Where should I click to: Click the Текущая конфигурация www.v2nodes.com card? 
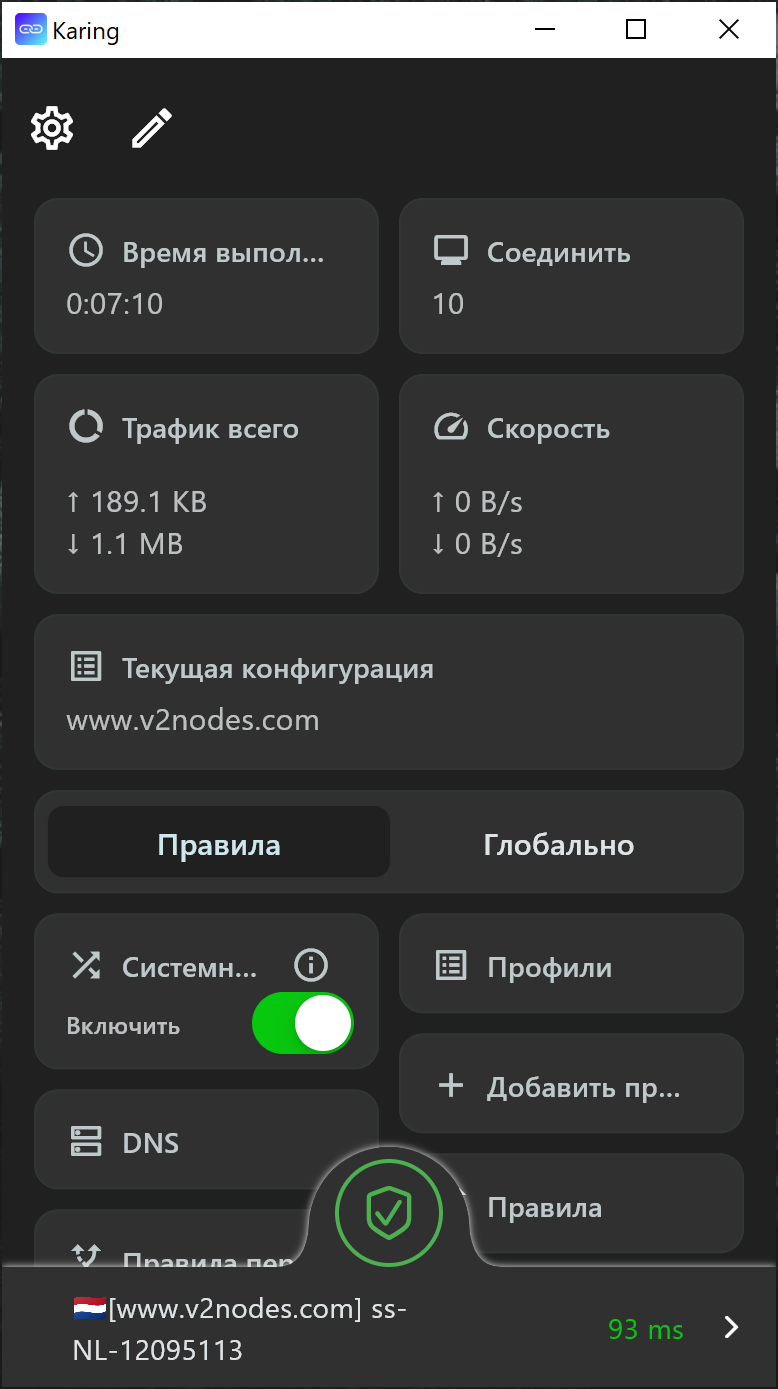click(389, 691)
